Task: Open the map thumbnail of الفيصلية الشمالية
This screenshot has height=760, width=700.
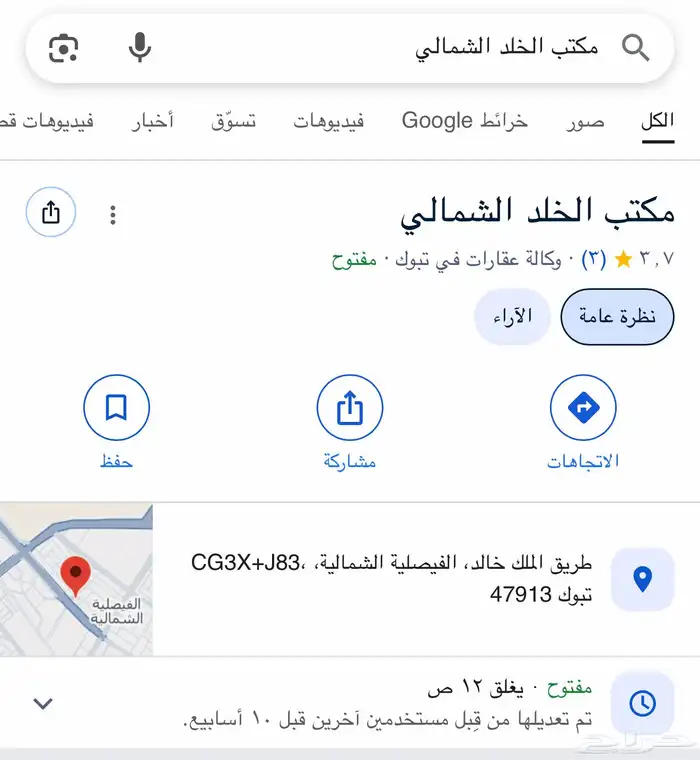Action: [x=76, y=579]
